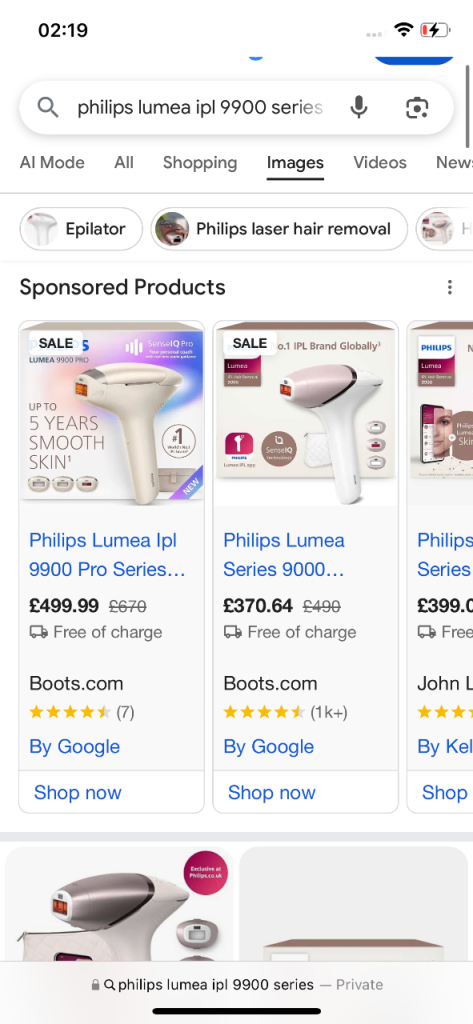The width and height of the screenshot is (473, 1024).
Task: Open By Google link under £499.99 item
Action: coord(74,746)
